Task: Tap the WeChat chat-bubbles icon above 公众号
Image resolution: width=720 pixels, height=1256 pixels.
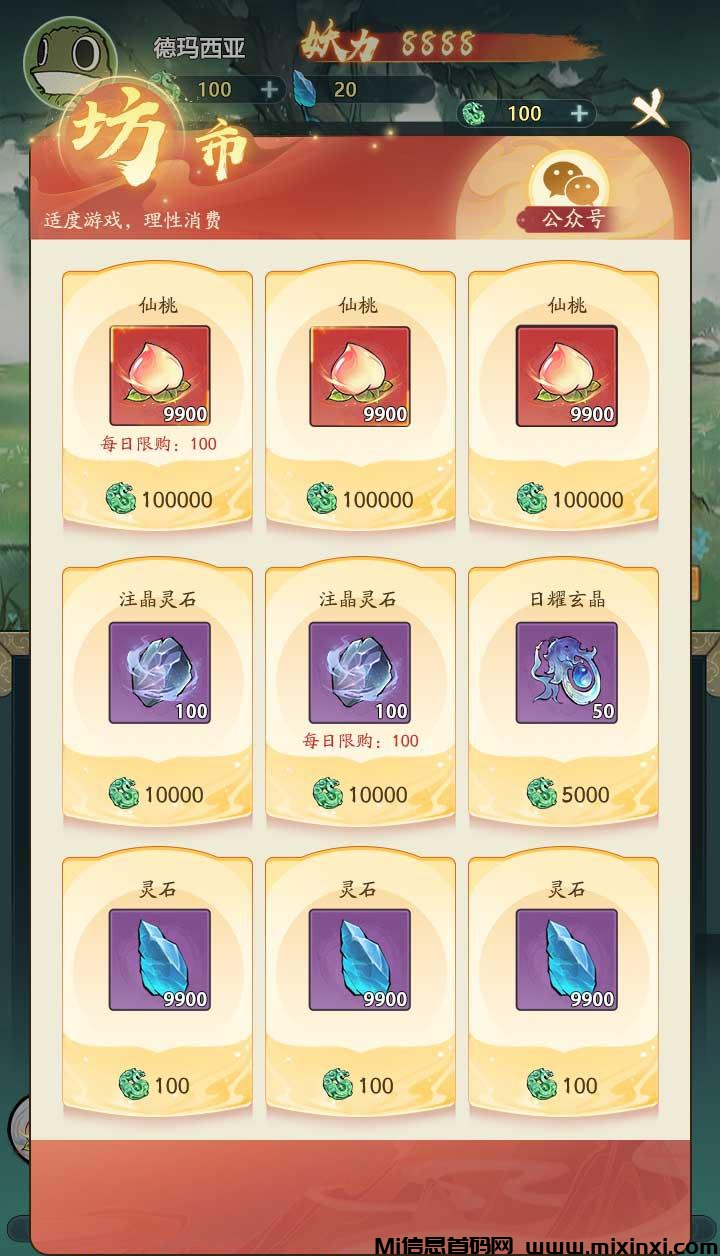Action: [571, 180]
